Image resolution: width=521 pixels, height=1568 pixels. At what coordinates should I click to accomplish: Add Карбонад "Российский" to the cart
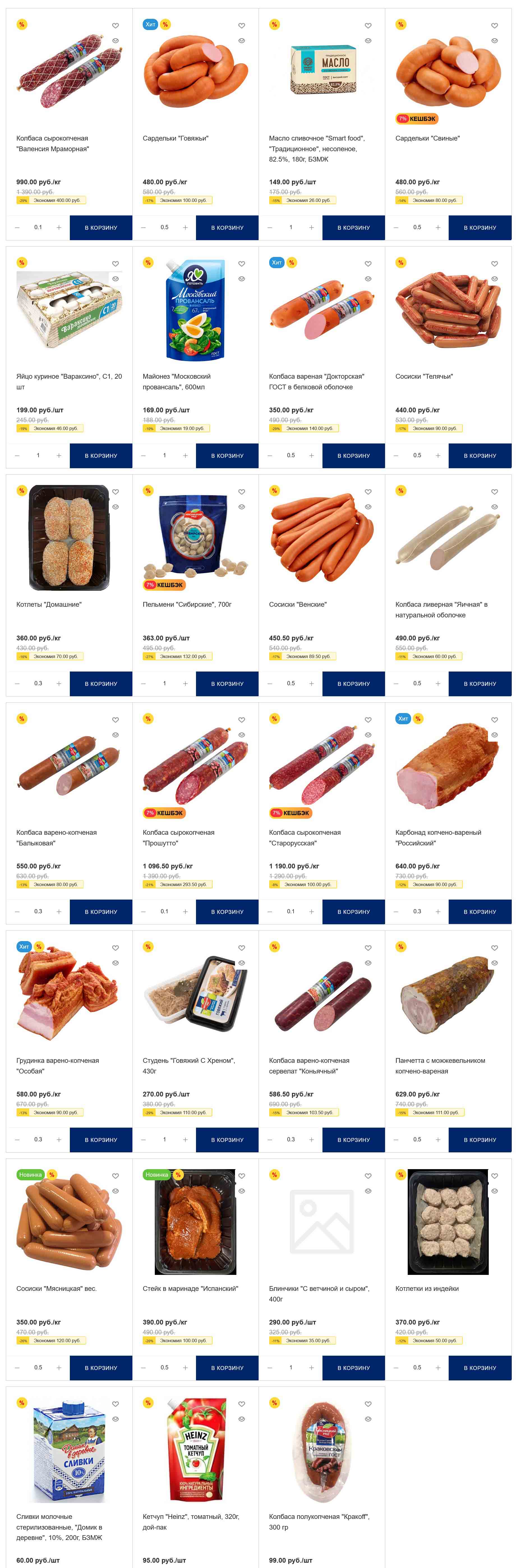click(x=479, y=912)
